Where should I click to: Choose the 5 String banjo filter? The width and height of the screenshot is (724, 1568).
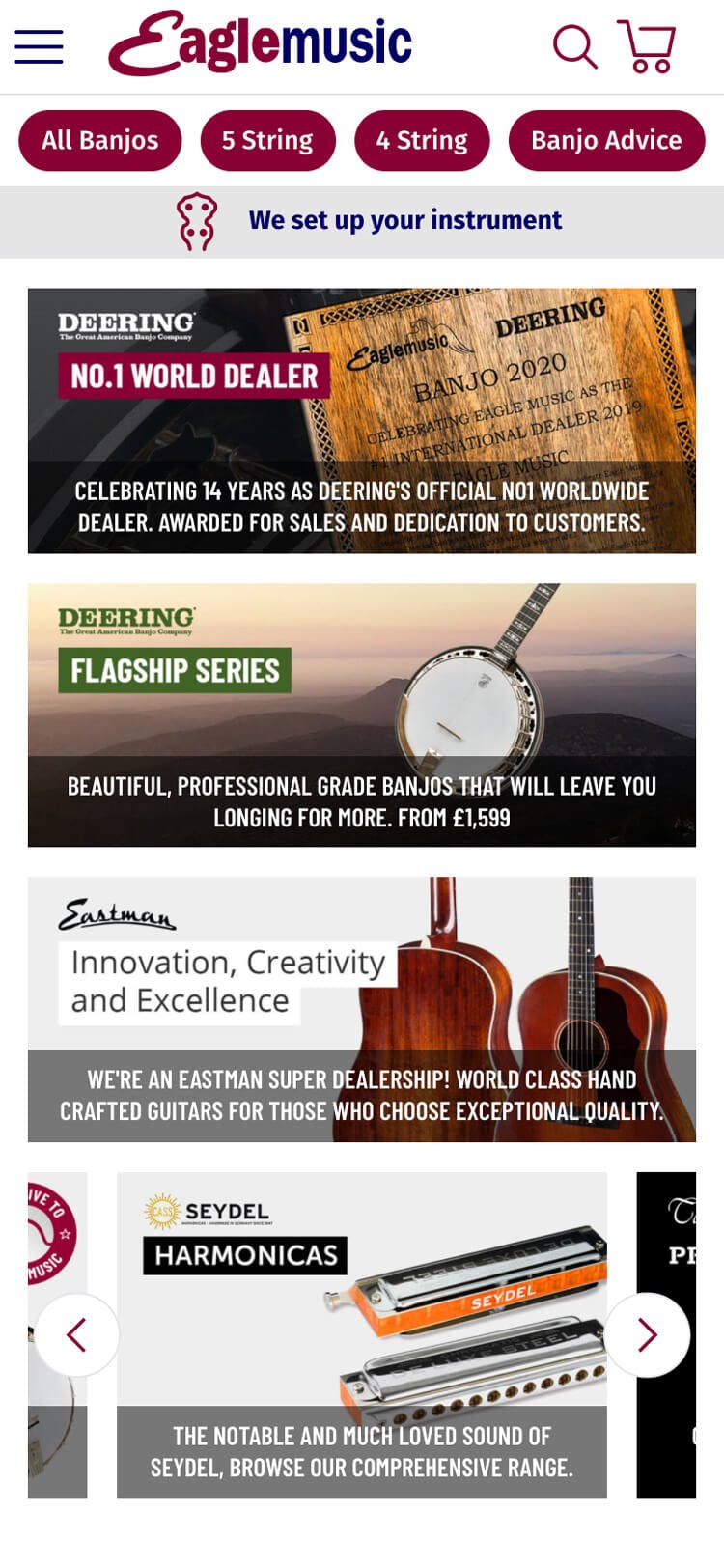tap(267, 140)
